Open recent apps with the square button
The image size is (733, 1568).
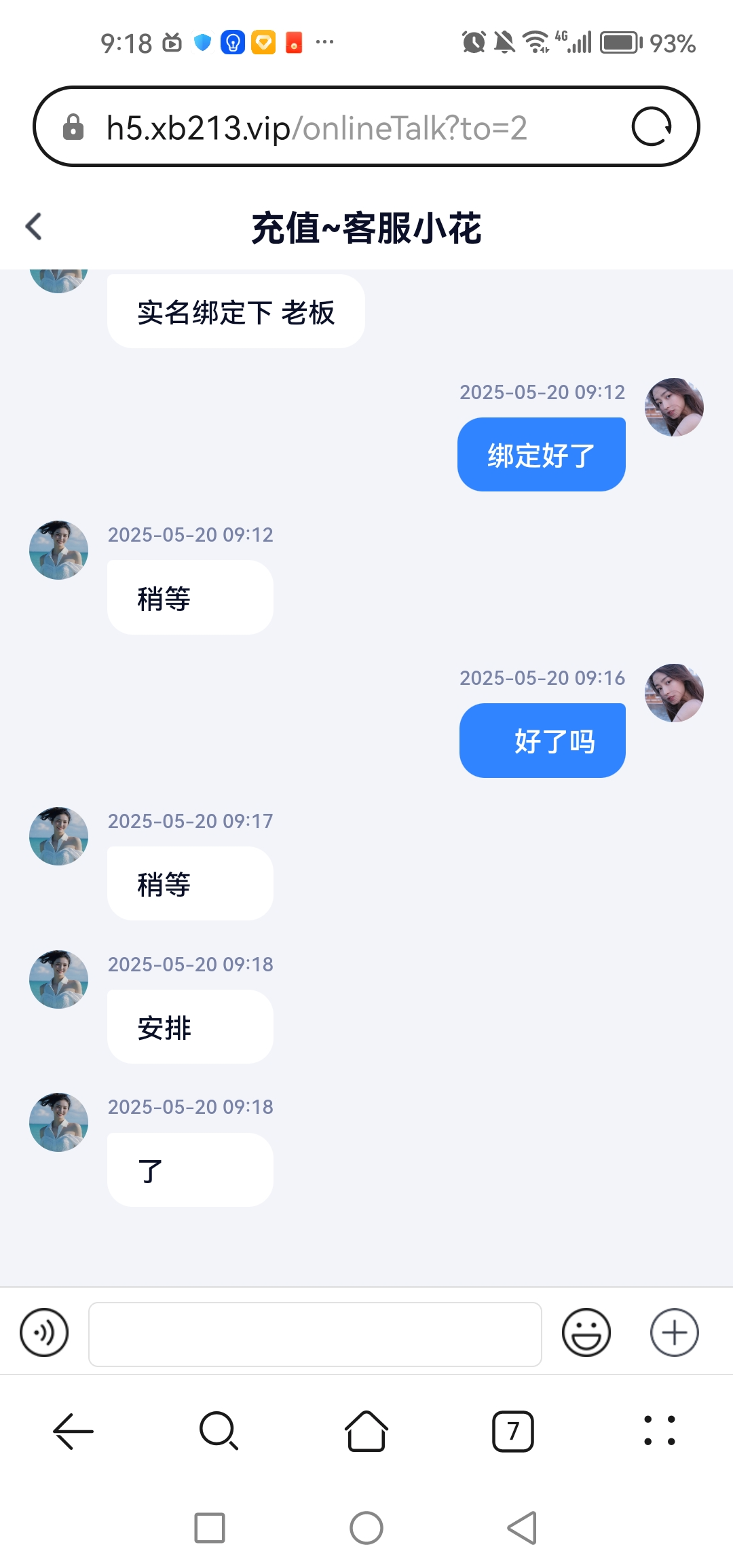pyautogui.click(x=210, y=1528)
